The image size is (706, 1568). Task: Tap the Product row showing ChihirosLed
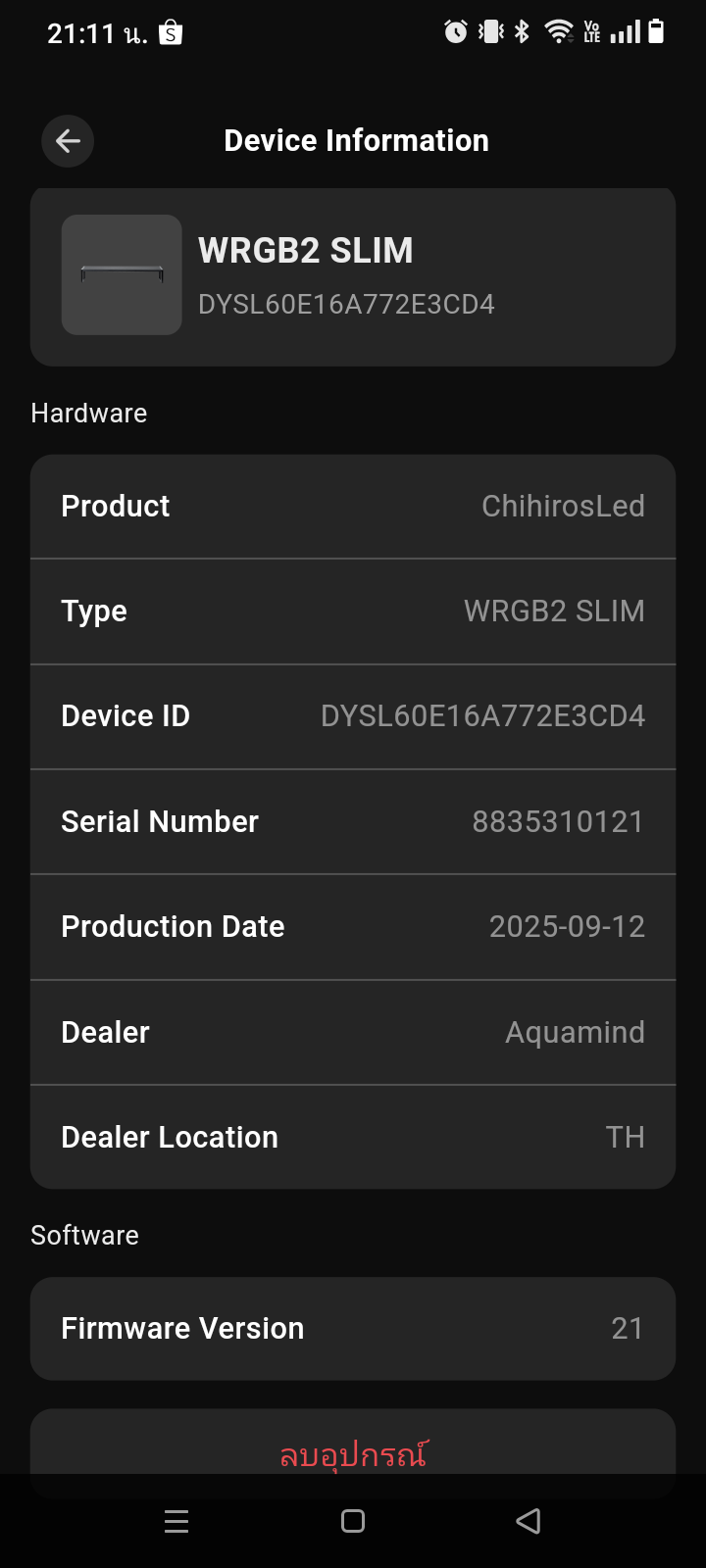[x=353, y=506]
